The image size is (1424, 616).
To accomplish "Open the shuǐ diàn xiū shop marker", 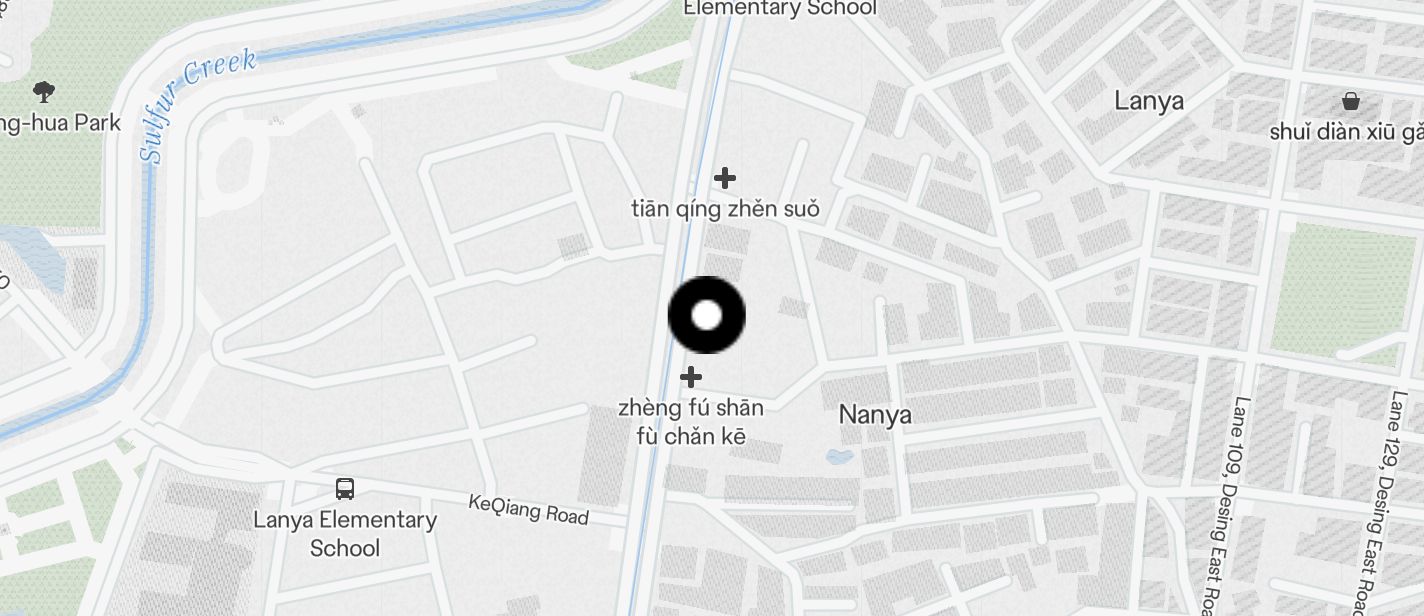I will 1351,101.
